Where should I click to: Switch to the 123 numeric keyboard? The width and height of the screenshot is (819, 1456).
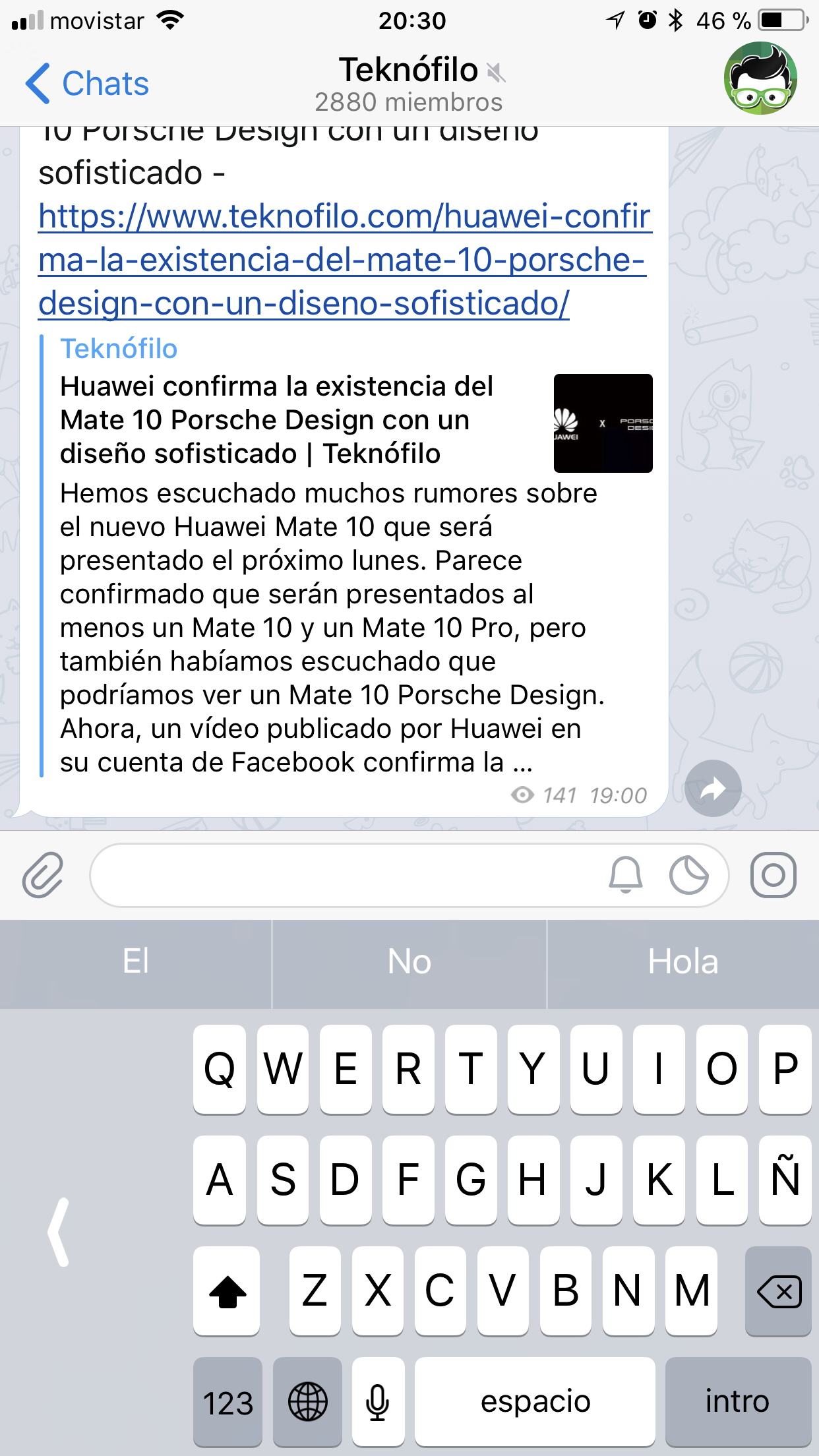point(228,1402)
